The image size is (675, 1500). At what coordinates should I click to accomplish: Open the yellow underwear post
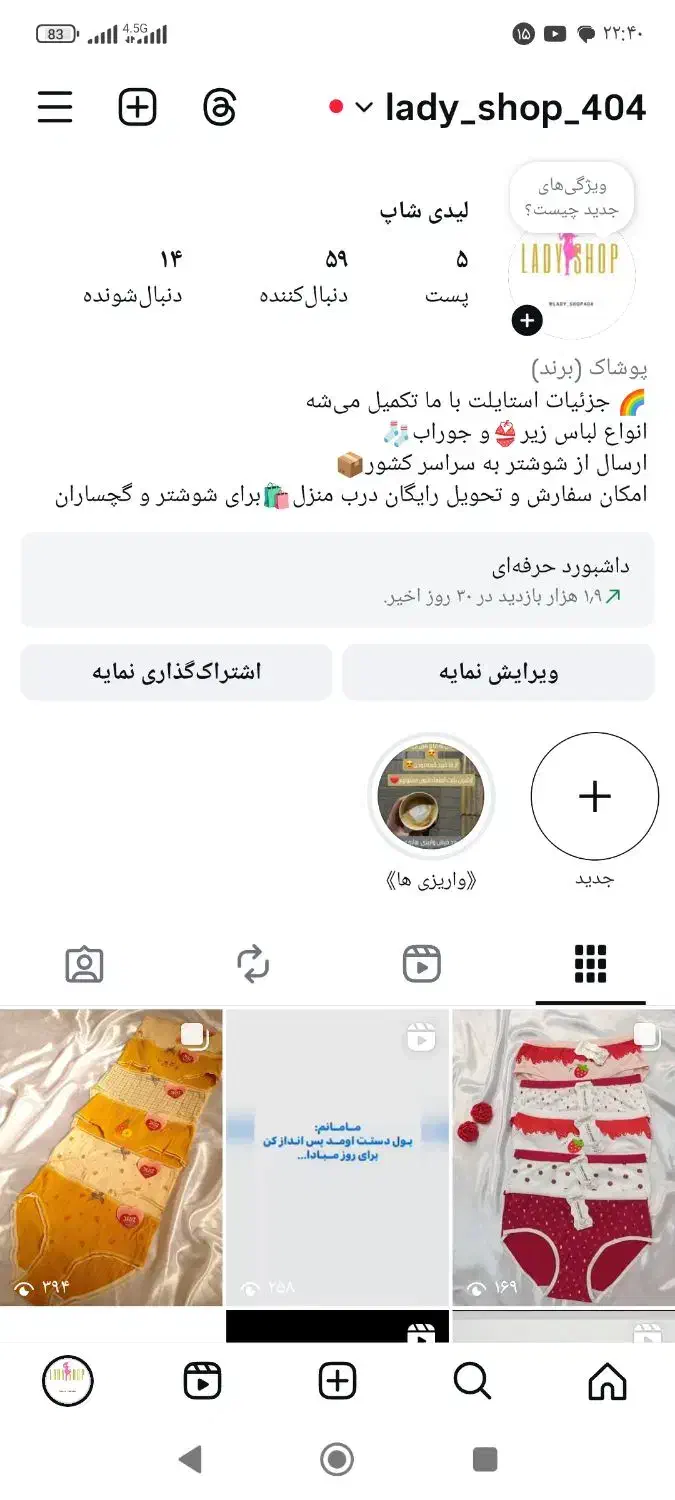pos(111,1155)
